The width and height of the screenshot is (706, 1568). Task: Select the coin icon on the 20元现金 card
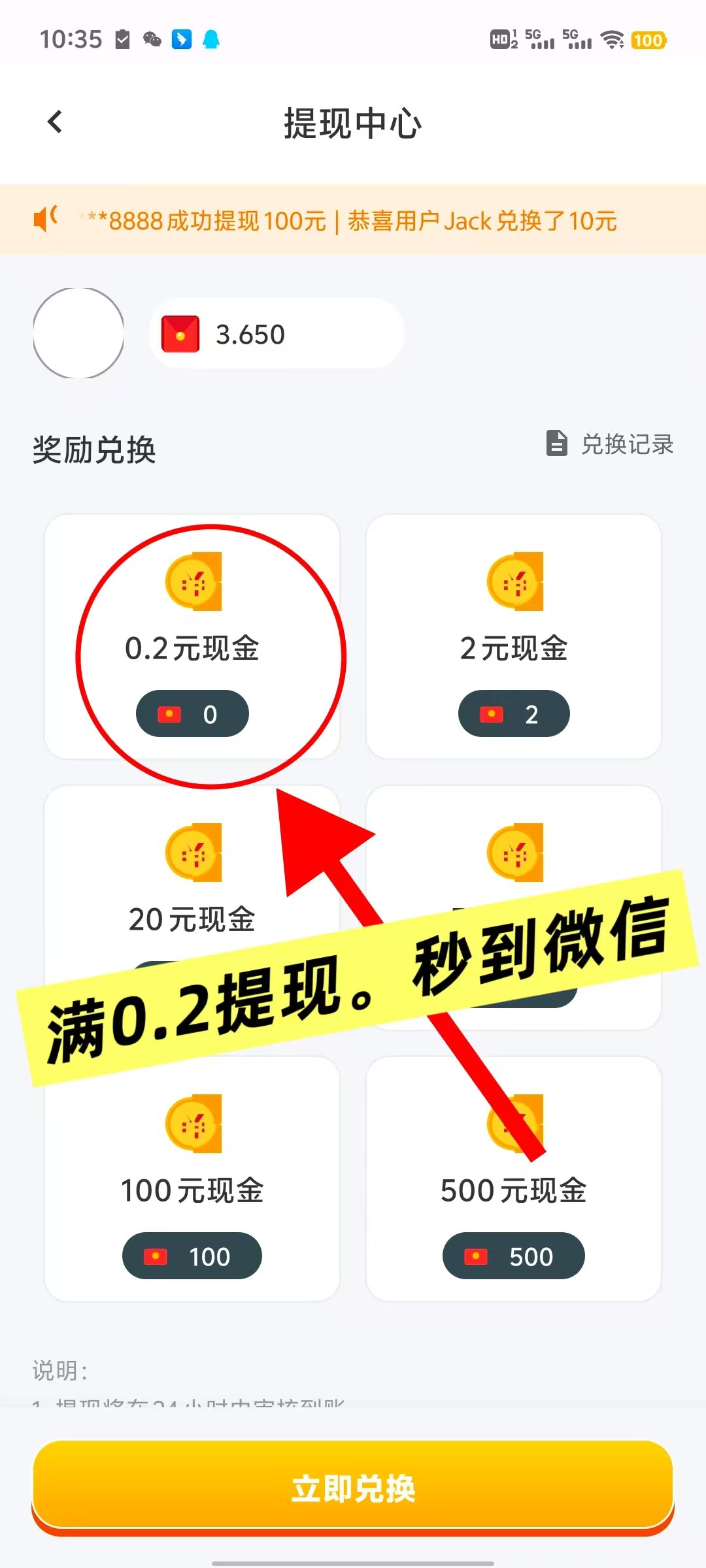[193, 853]
